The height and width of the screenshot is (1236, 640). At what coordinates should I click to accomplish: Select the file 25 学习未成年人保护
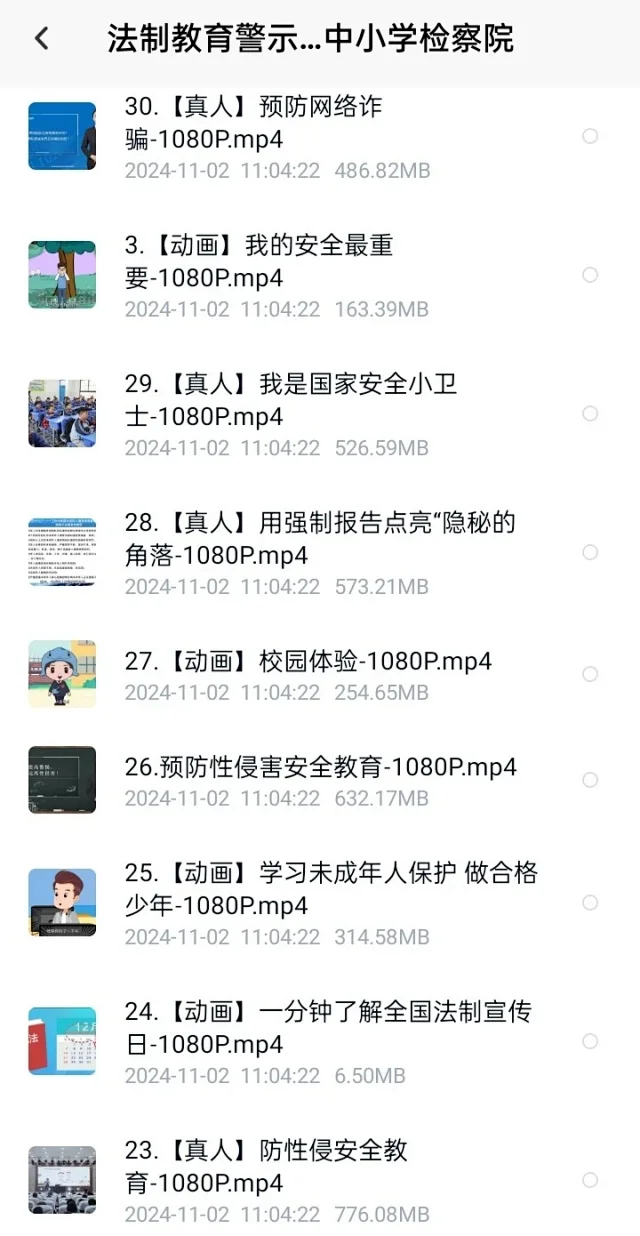[x=590, y=903]
